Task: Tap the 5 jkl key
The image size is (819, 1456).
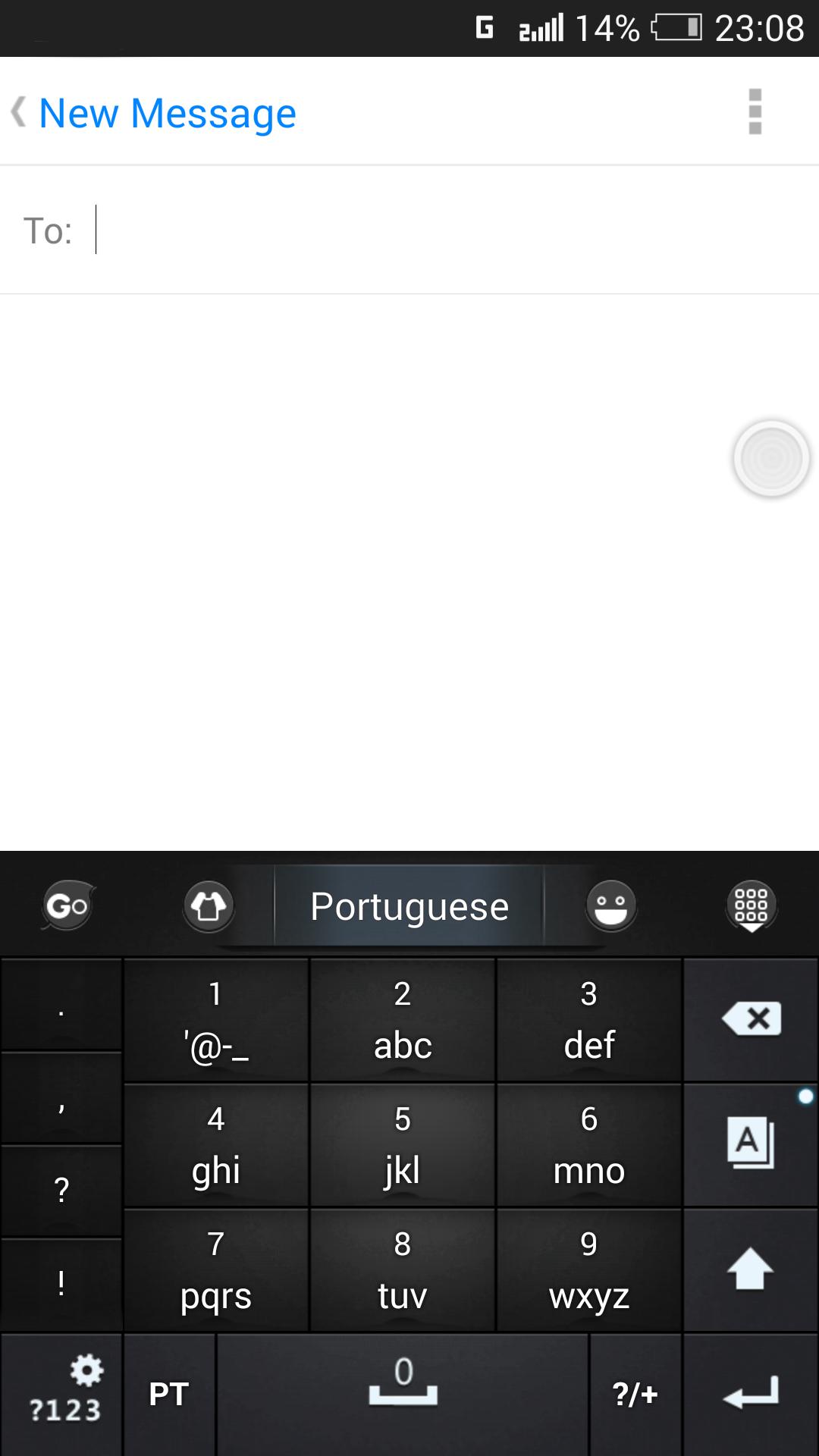Action: pyautogui.click(x=403, y=1144)
